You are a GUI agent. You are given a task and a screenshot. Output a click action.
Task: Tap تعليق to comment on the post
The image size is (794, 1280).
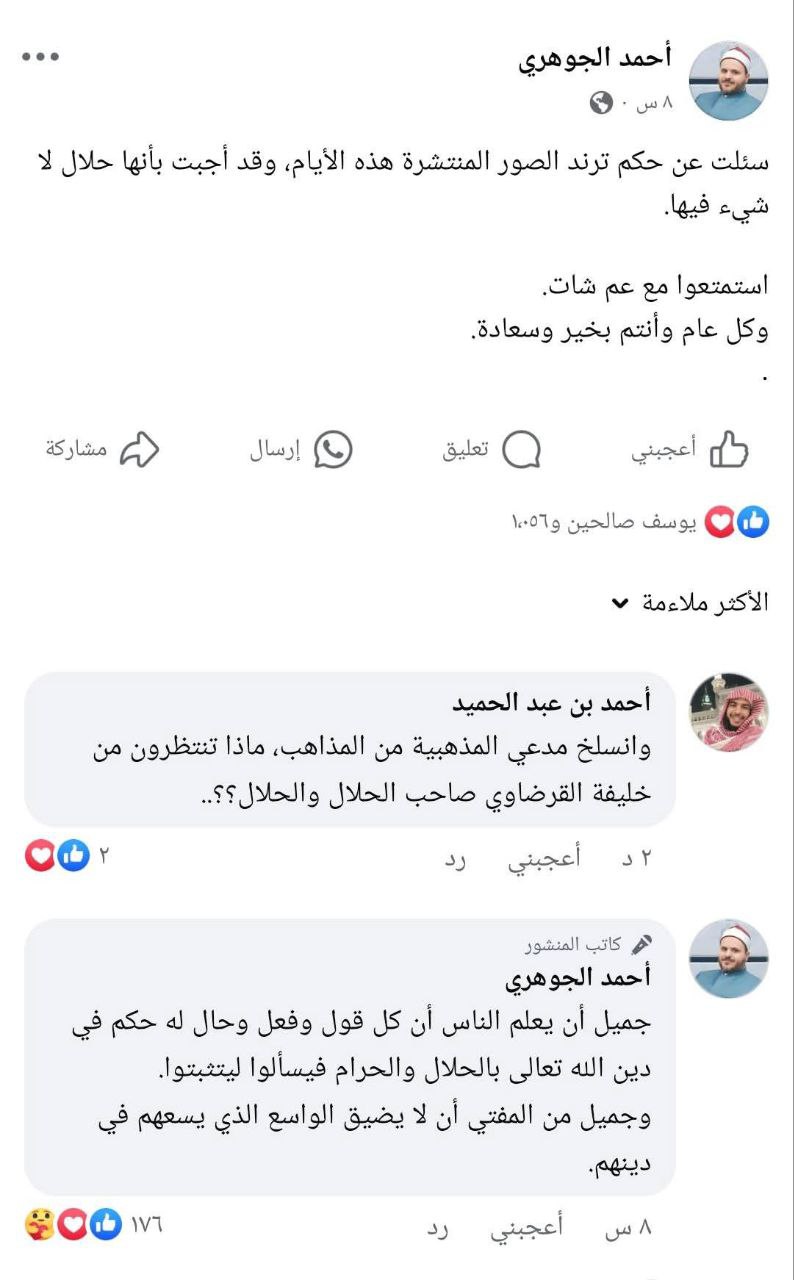point(492,451)
